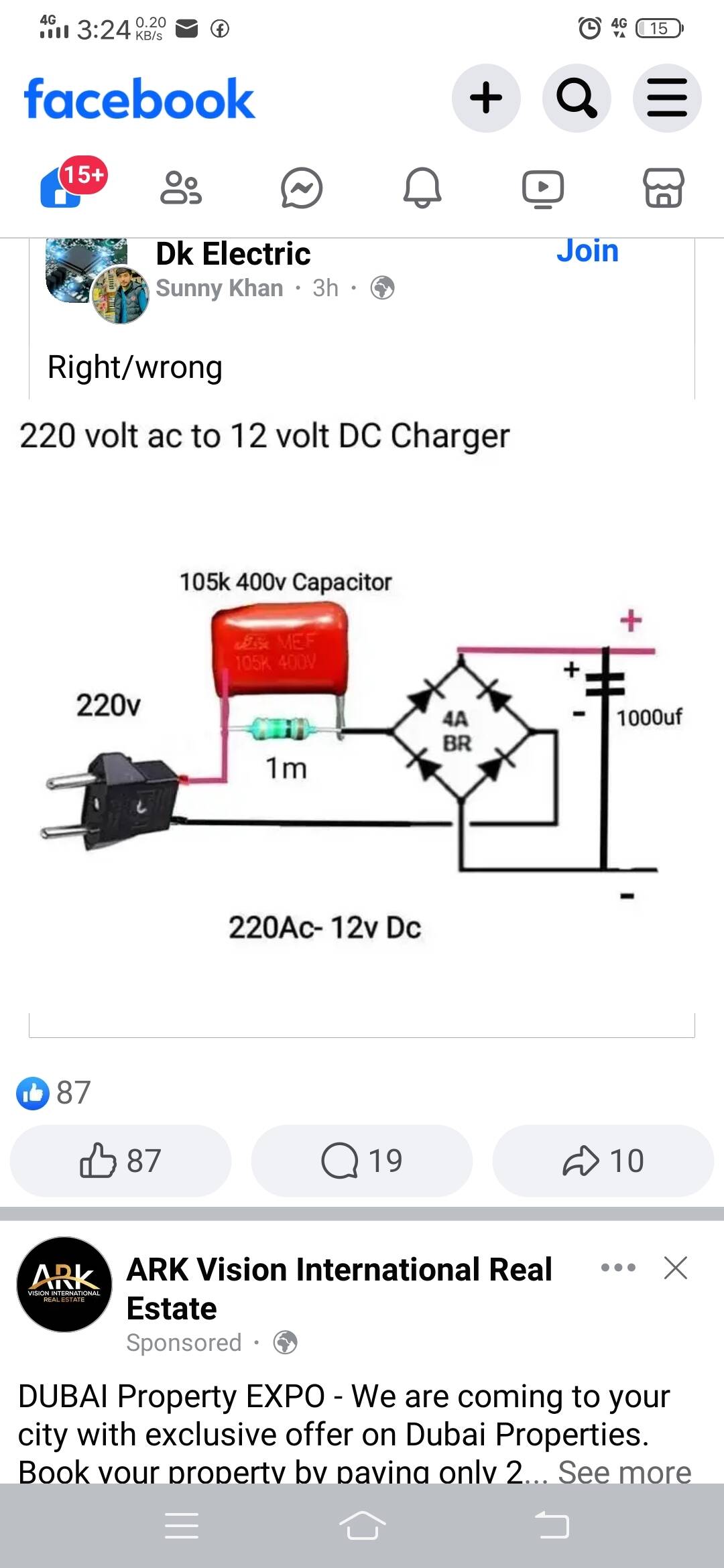
Task: Switch to the Friends tab
Action: pyautogui.click(x=181, y=188)
